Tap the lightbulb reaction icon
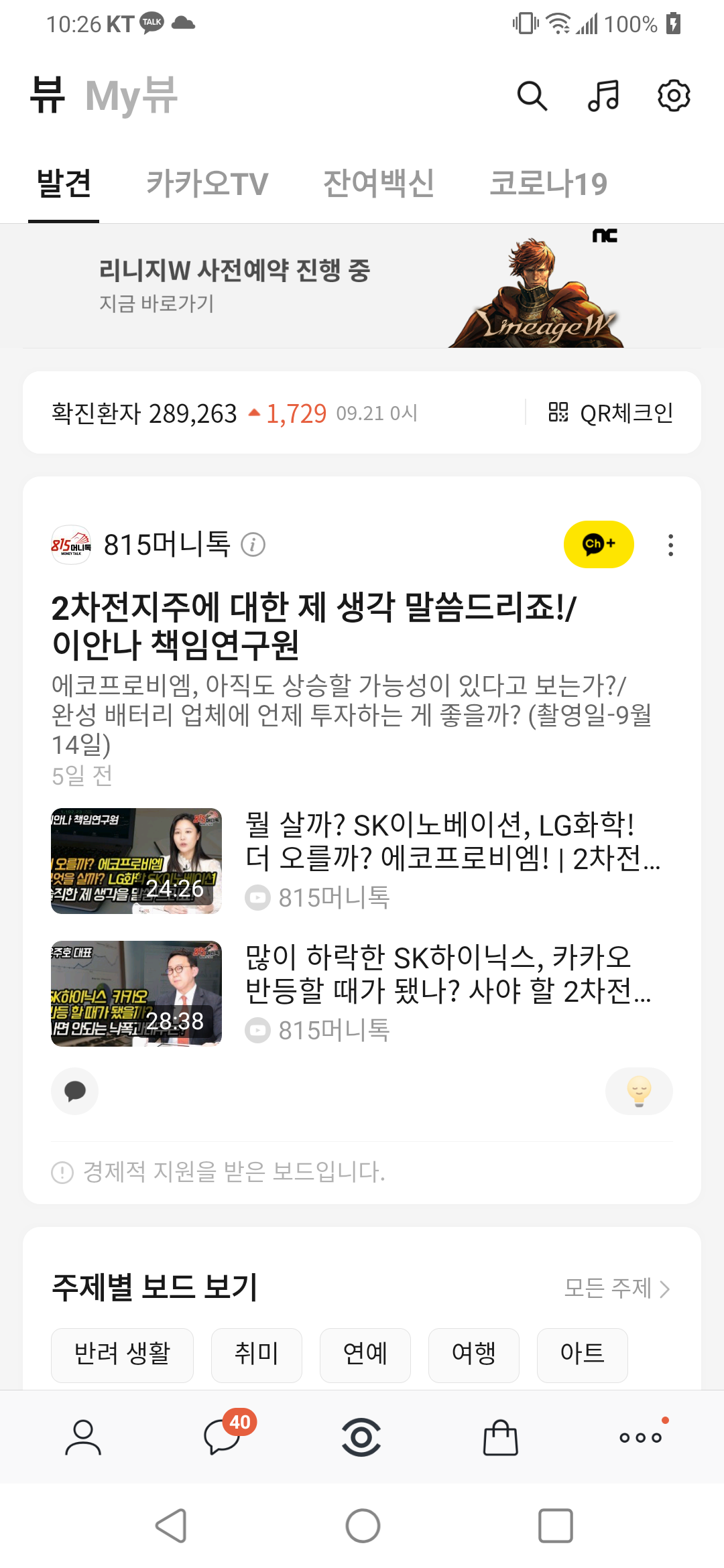The image size is (724, 1568). 639,1091
